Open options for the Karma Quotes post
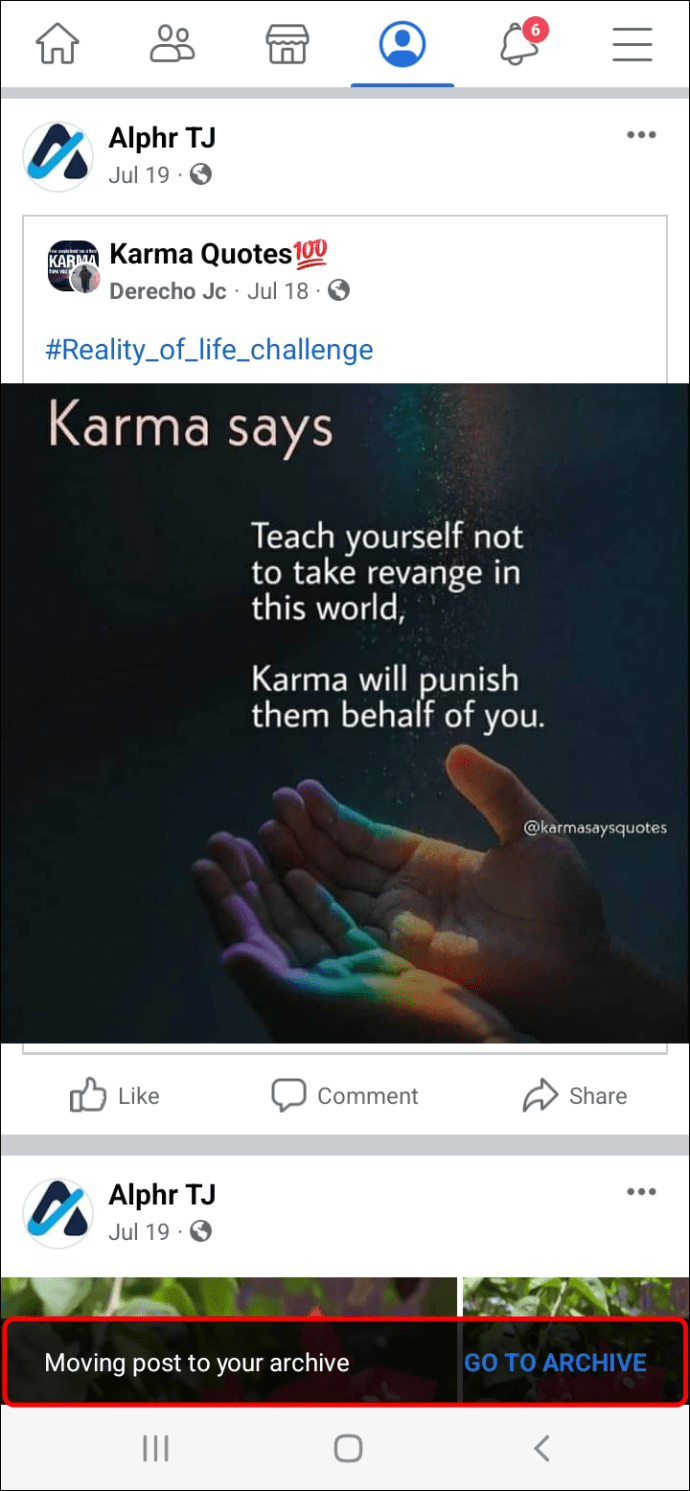Viewport: 690px width, 1491px height. pyautogui.click(x=641, y=136)
